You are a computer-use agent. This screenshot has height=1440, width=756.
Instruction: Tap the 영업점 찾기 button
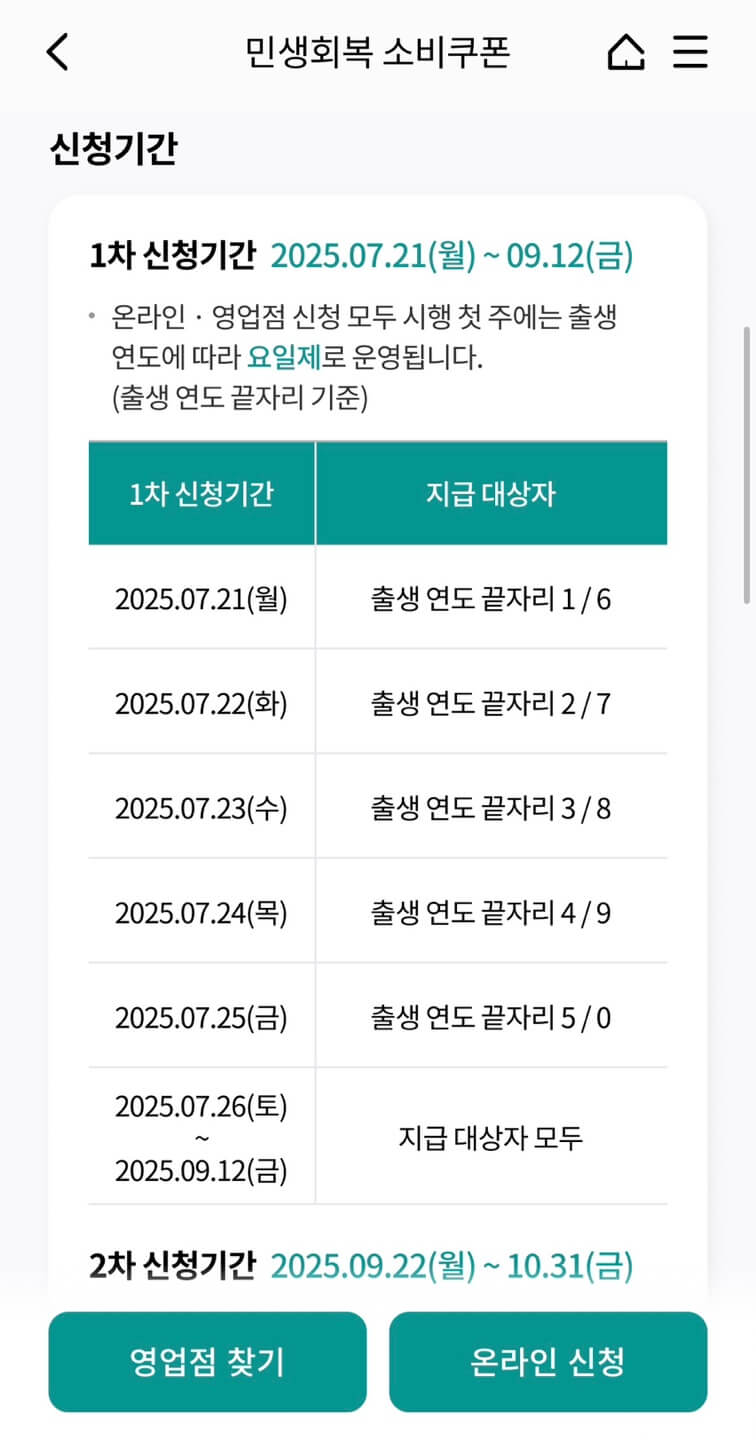click(x=207, y=1362)
